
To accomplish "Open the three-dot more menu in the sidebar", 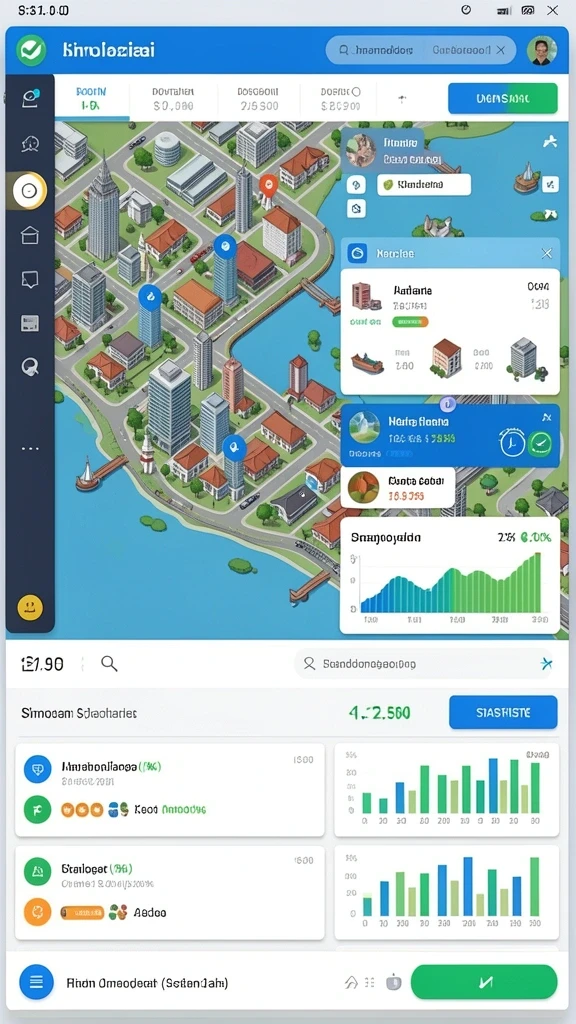I will coord(29,449).
